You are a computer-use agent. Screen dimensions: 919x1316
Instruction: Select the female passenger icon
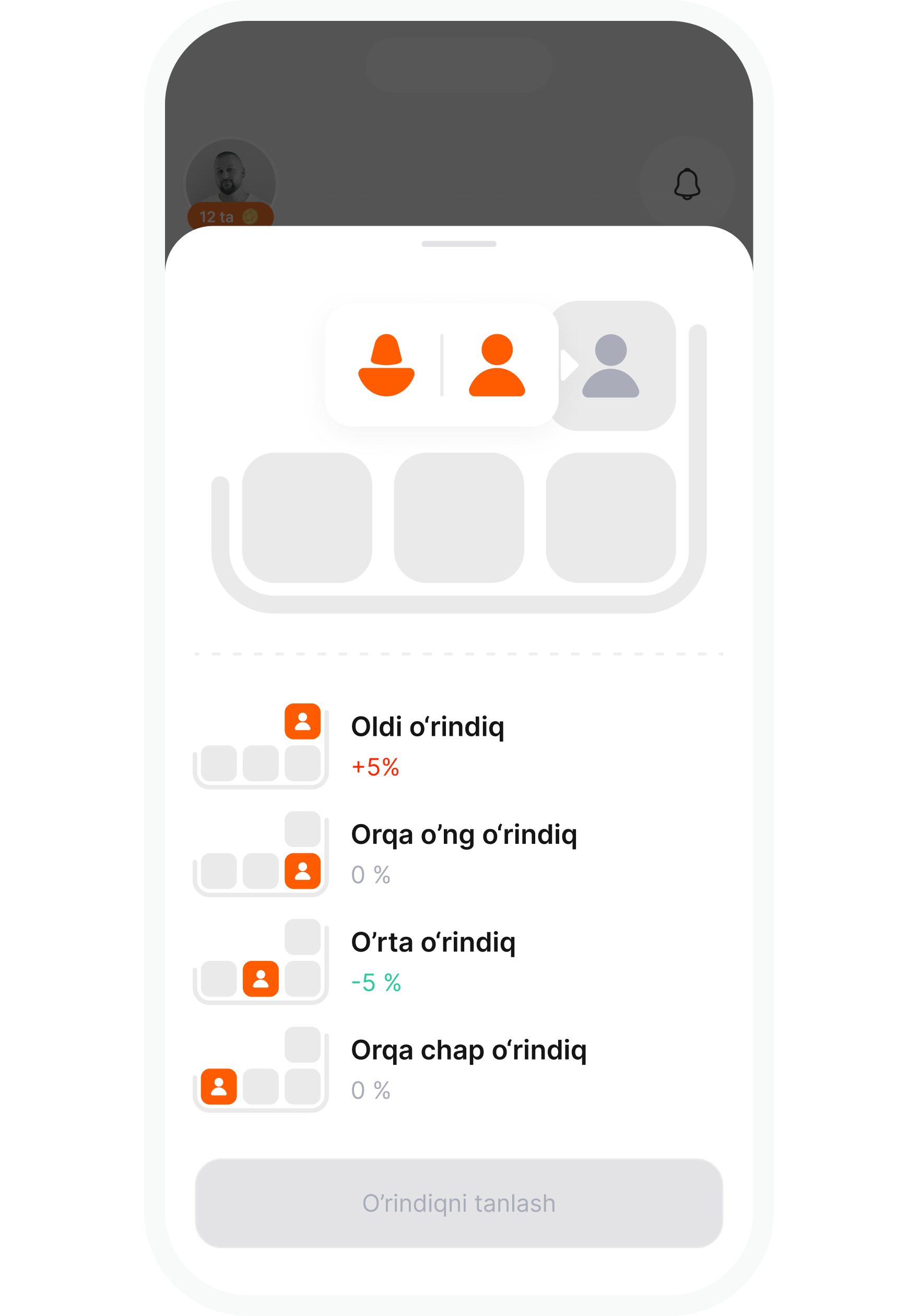[x=386, y=365]
